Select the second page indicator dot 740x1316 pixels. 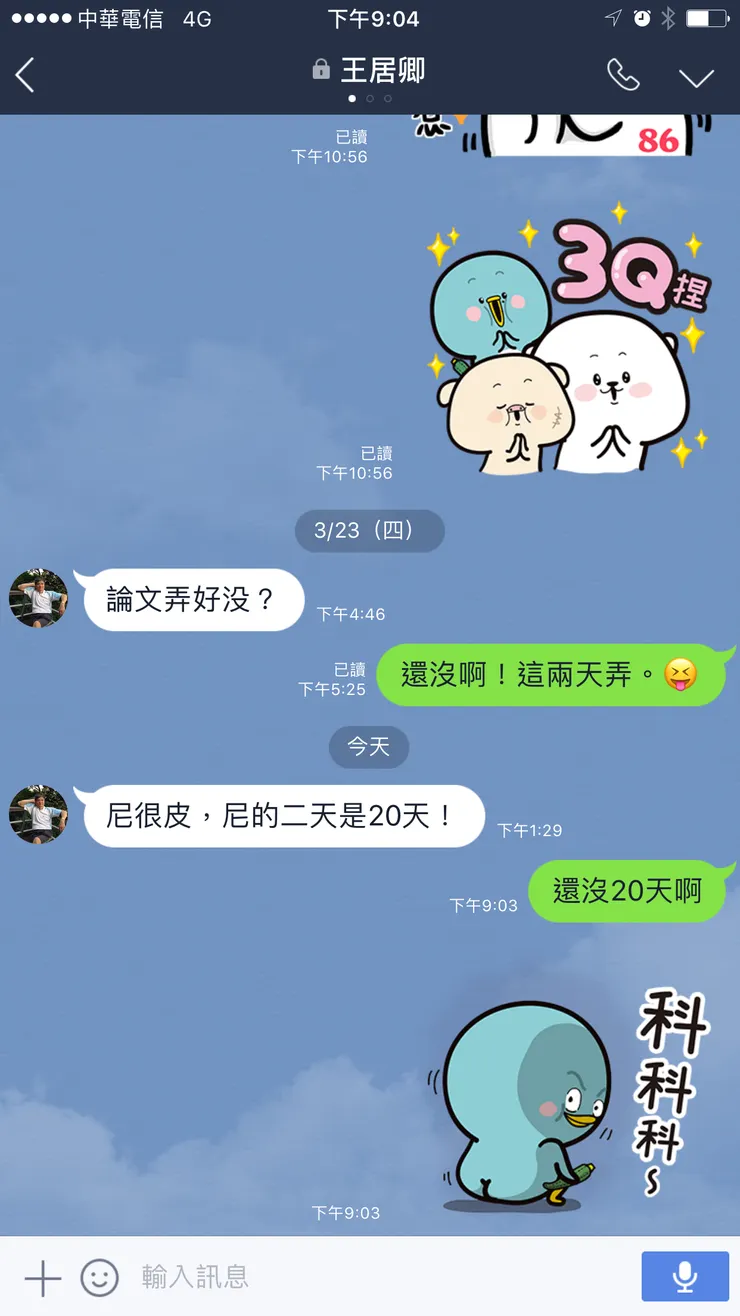[x=370, y=98]
